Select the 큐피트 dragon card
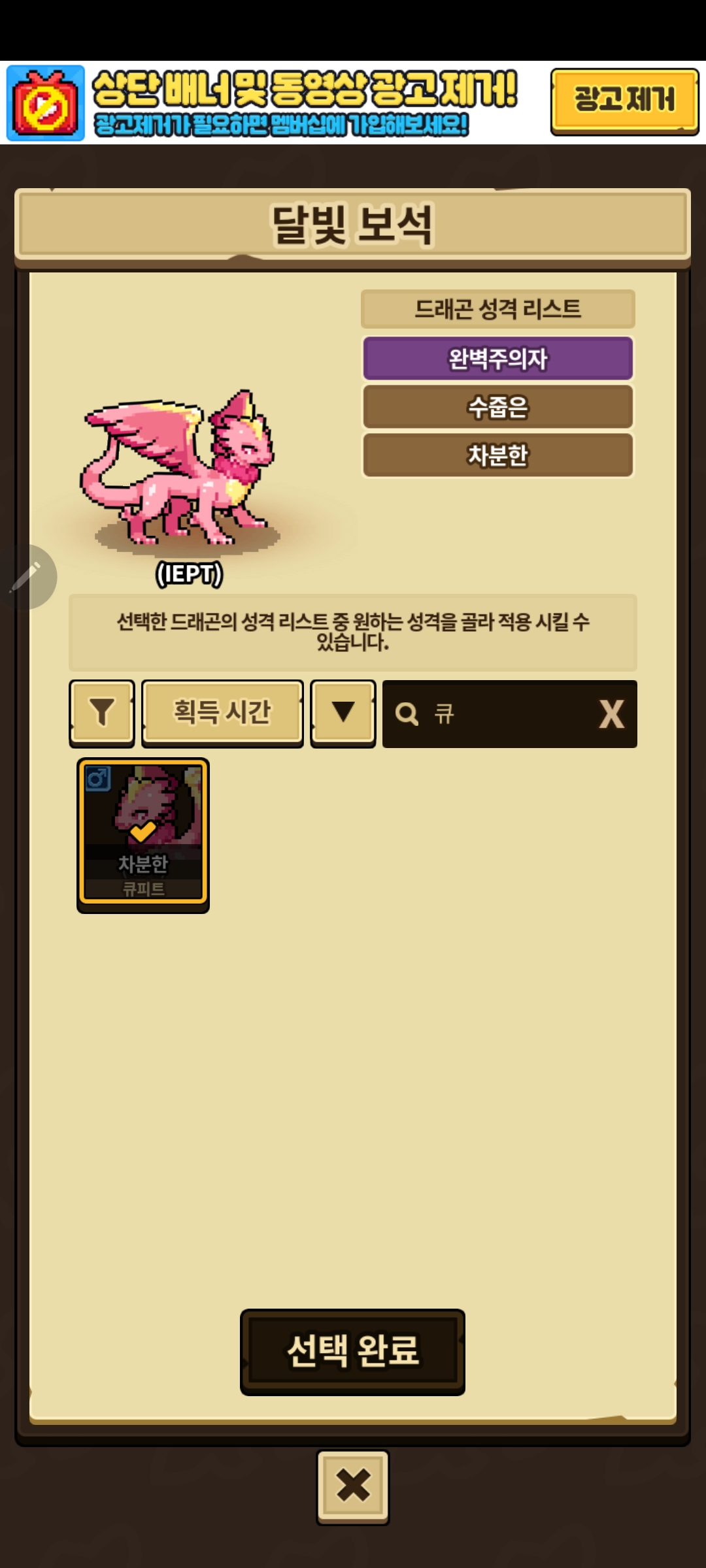 (143, 835)
